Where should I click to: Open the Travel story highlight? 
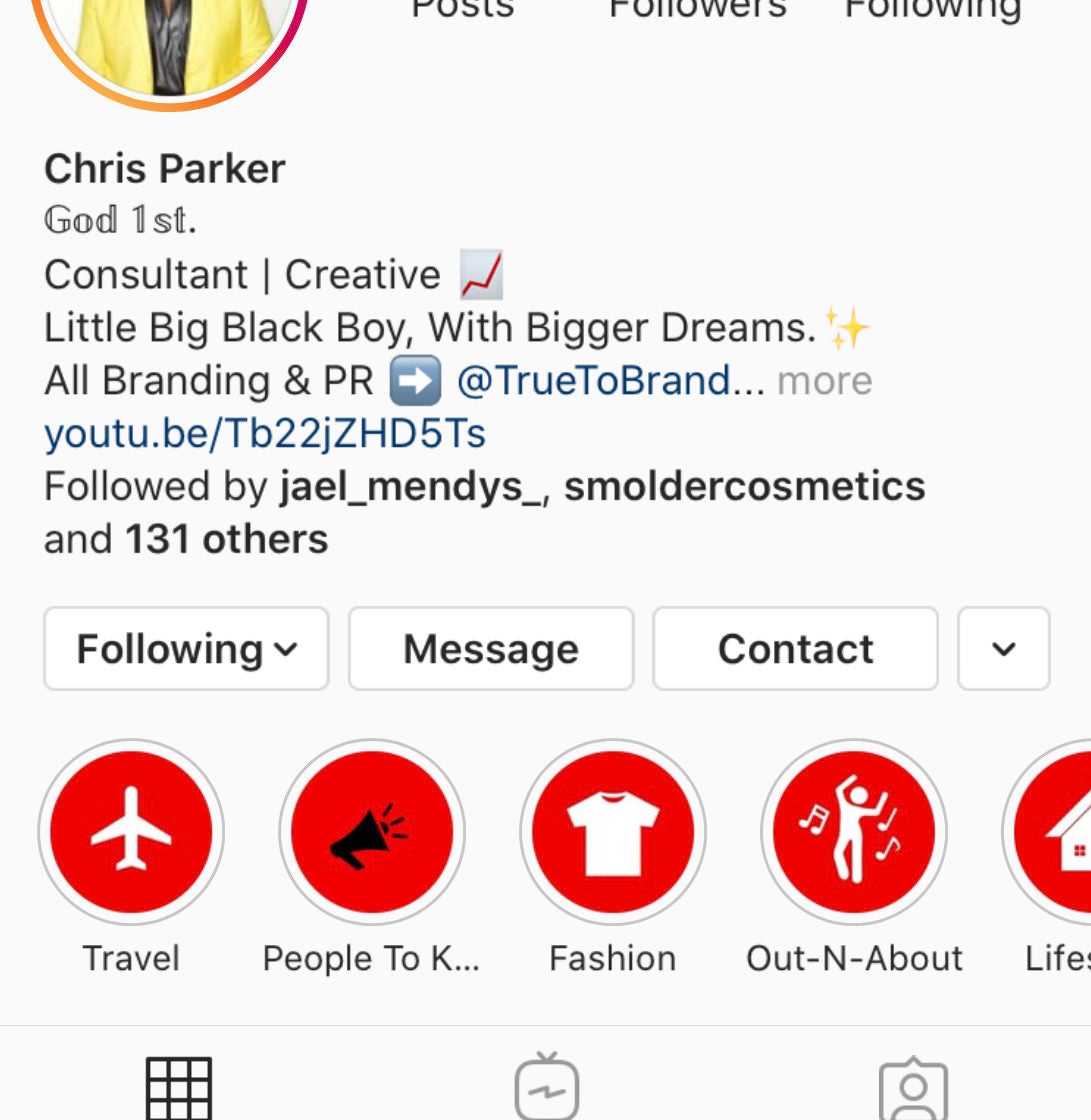click(131, 832)
